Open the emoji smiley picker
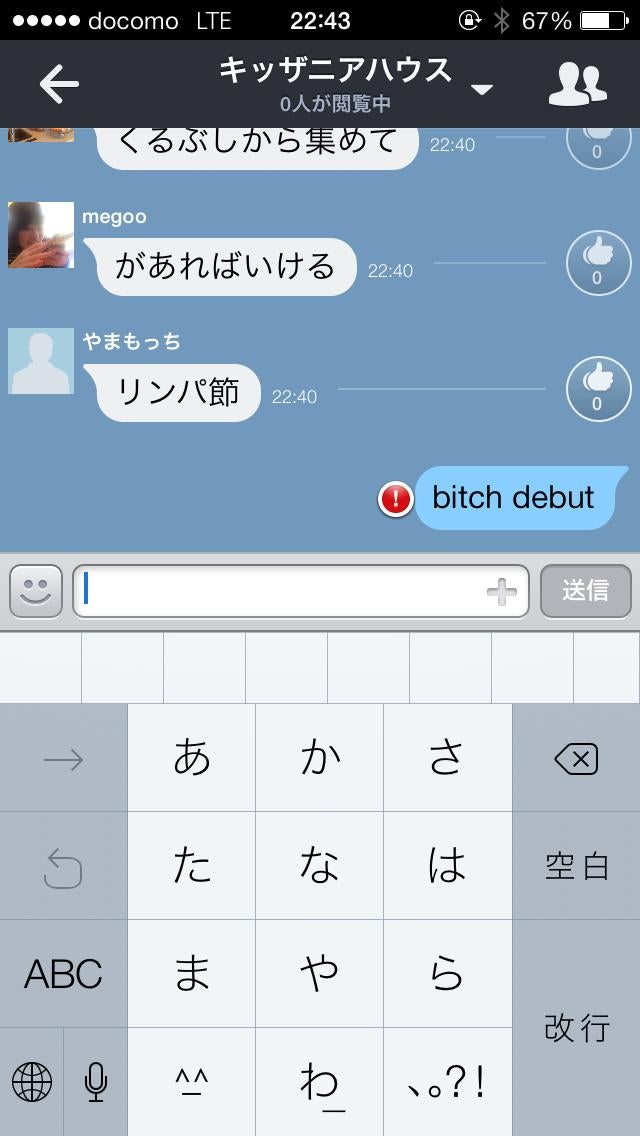 point(36,591)
